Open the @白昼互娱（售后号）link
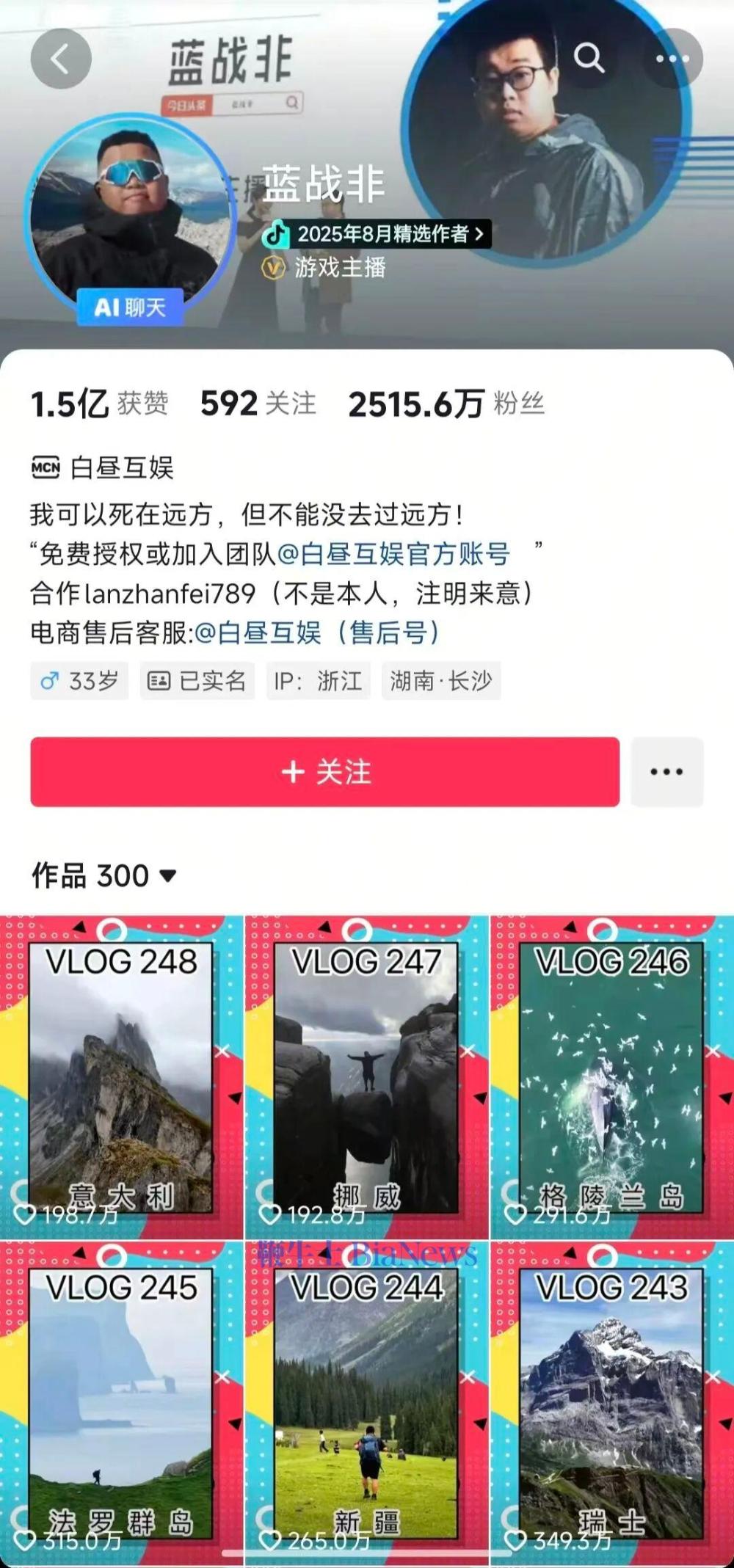 click(x=317, y=632)
